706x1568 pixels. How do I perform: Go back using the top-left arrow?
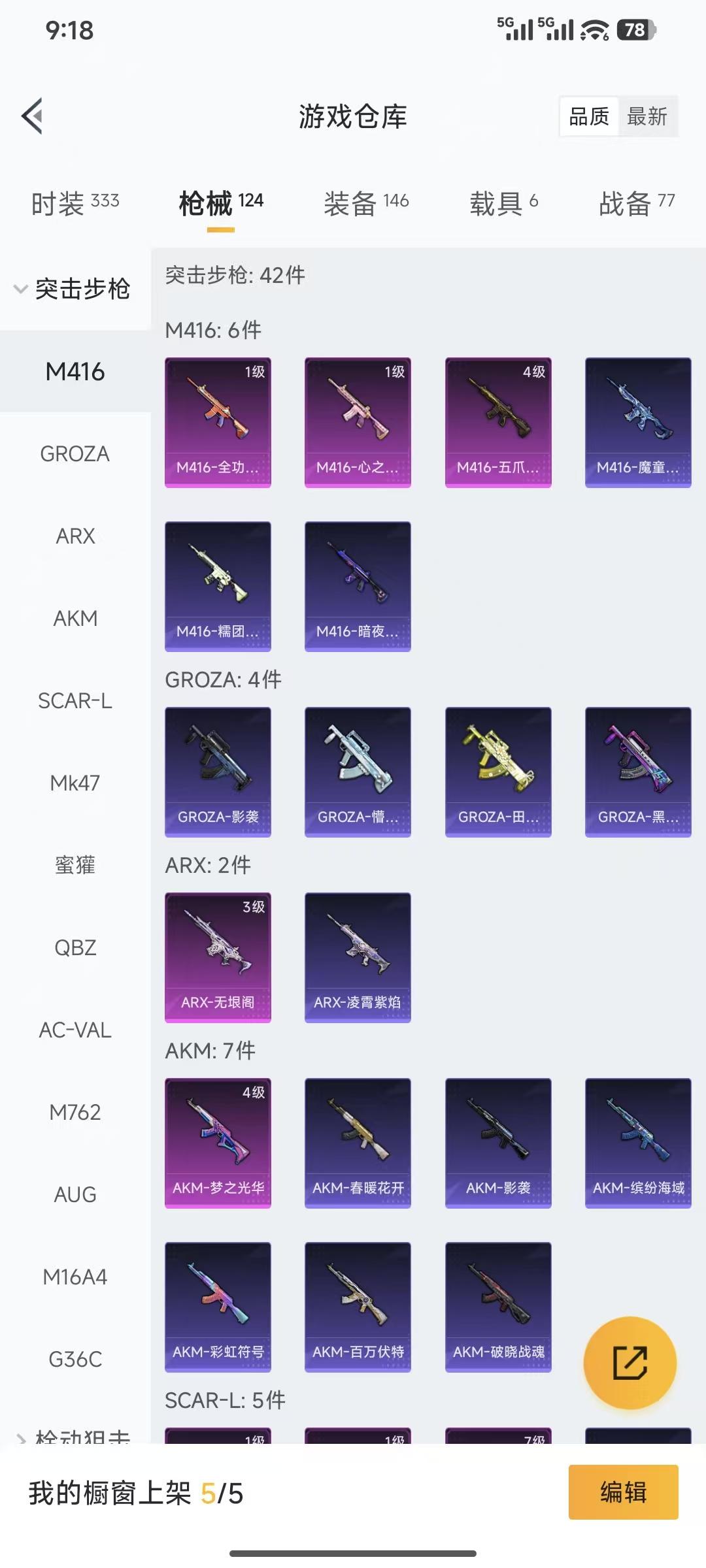click(x=33, y=116)
